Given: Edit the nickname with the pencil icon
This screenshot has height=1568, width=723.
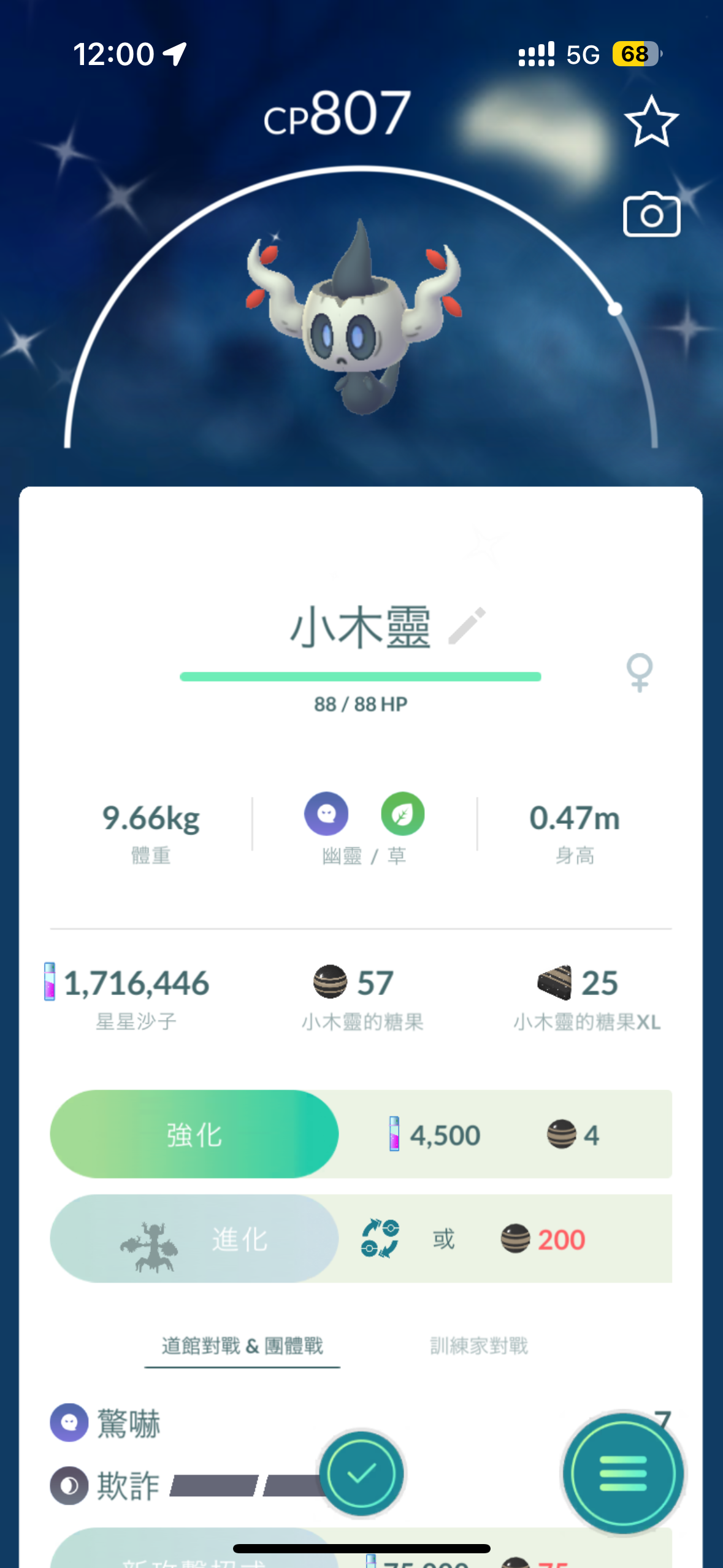Looking at the screenshot, I should coord(467,626).
